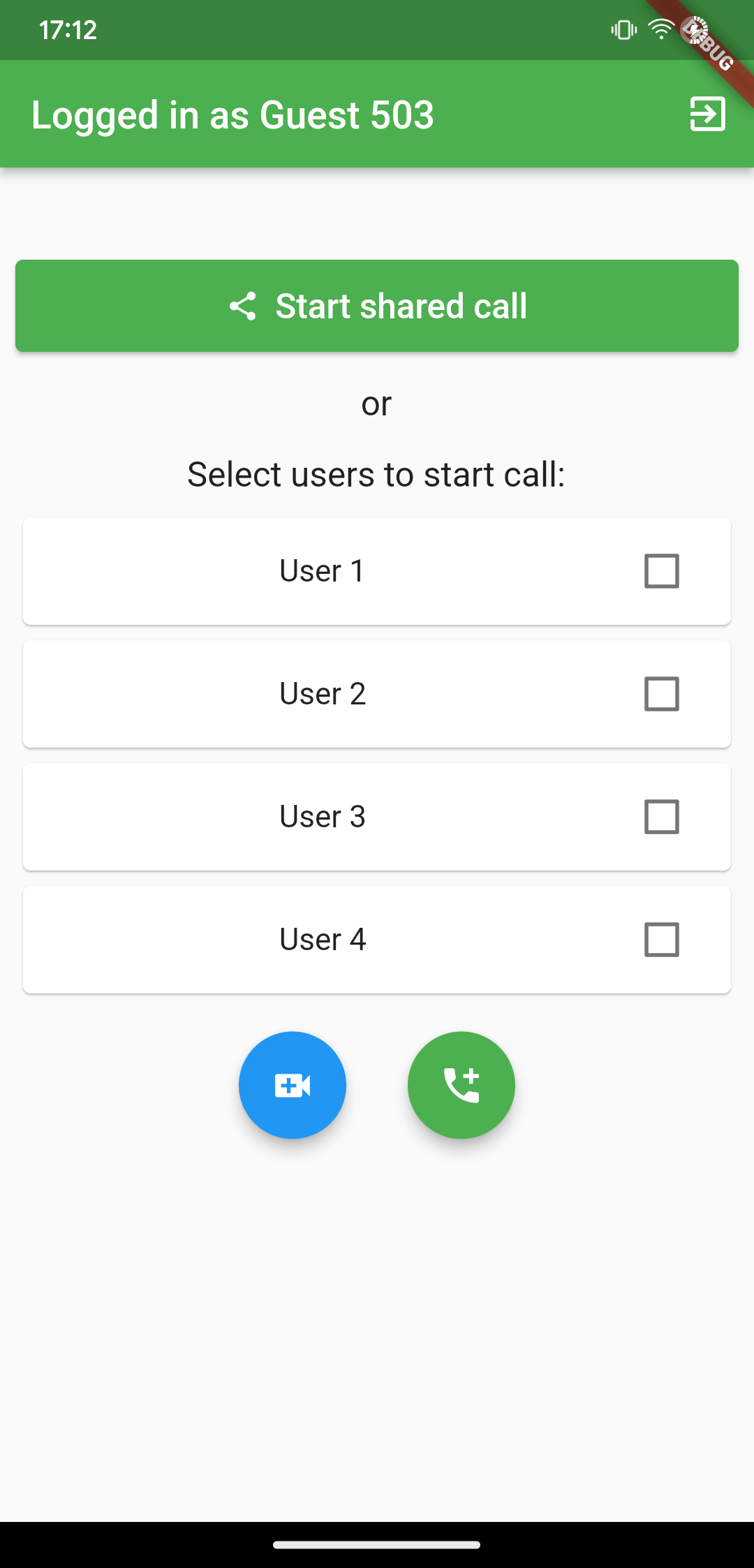Tap the logout icon in the app bar
The height and width of the screenshot is (1568, 754).
tap(707, 114)
